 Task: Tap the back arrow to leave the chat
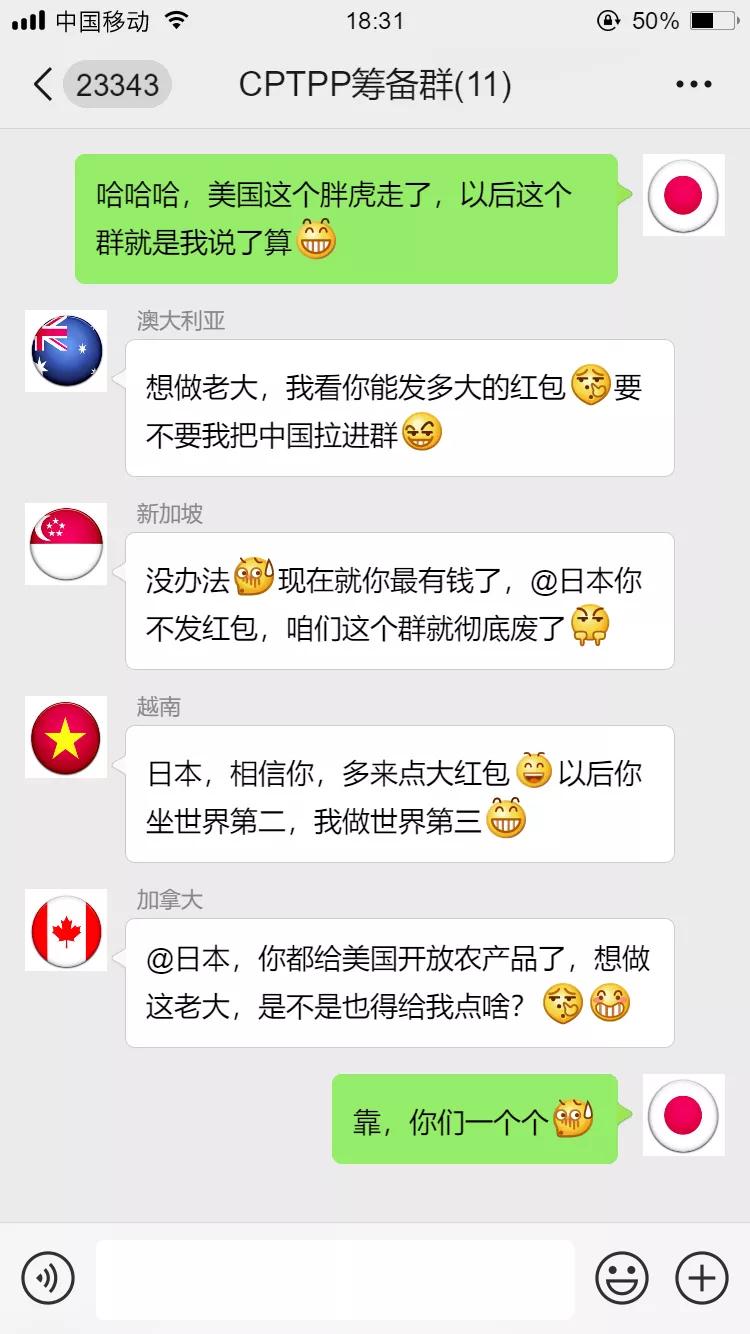(38, 85)
